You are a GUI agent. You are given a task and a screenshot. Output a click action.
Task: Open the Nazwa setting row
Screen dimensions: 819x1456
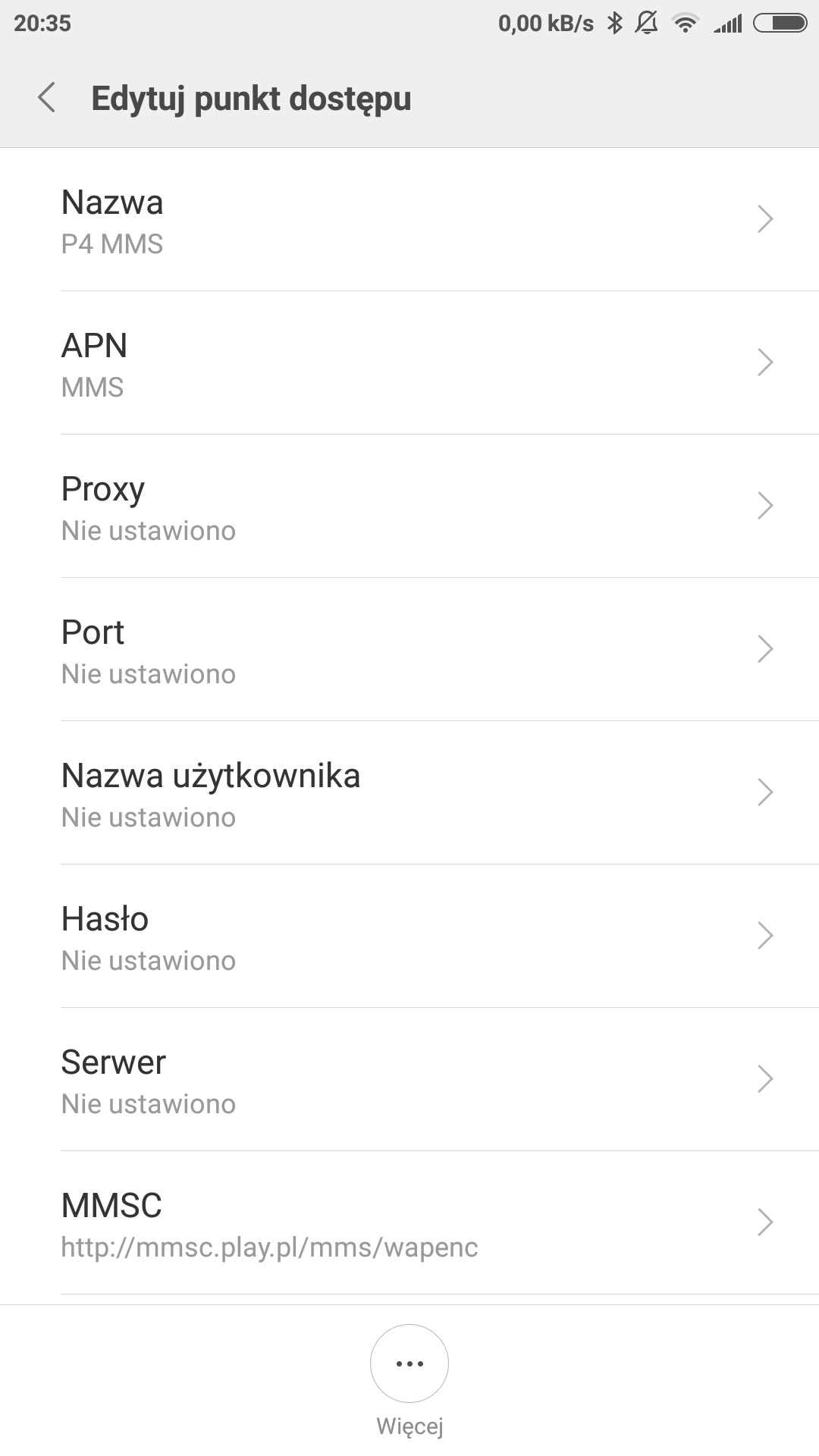coord(409,220)
